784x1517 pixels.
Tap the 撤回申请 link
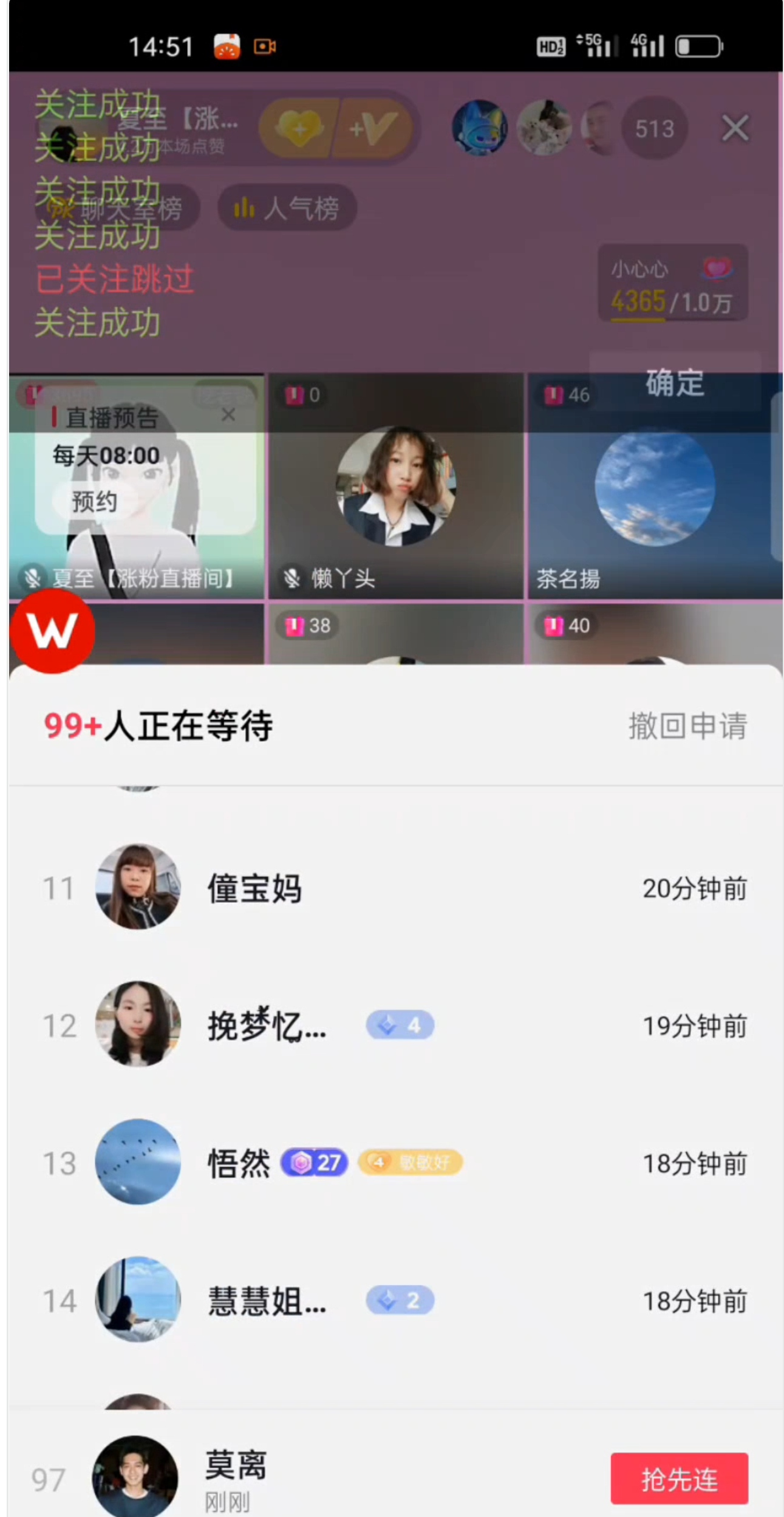click(687, 725)
